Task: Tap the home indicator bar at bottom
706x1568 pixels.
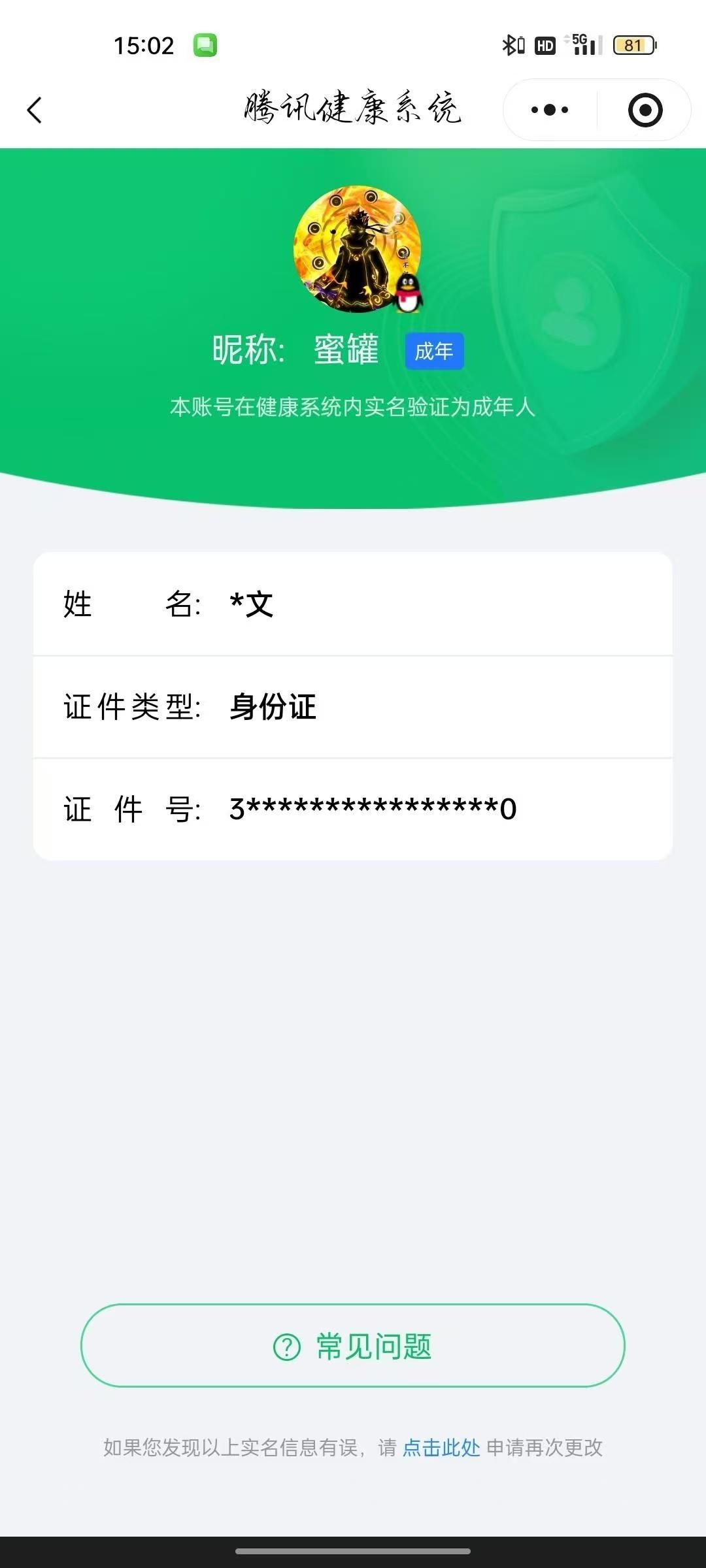Action: click(353, 1549)
